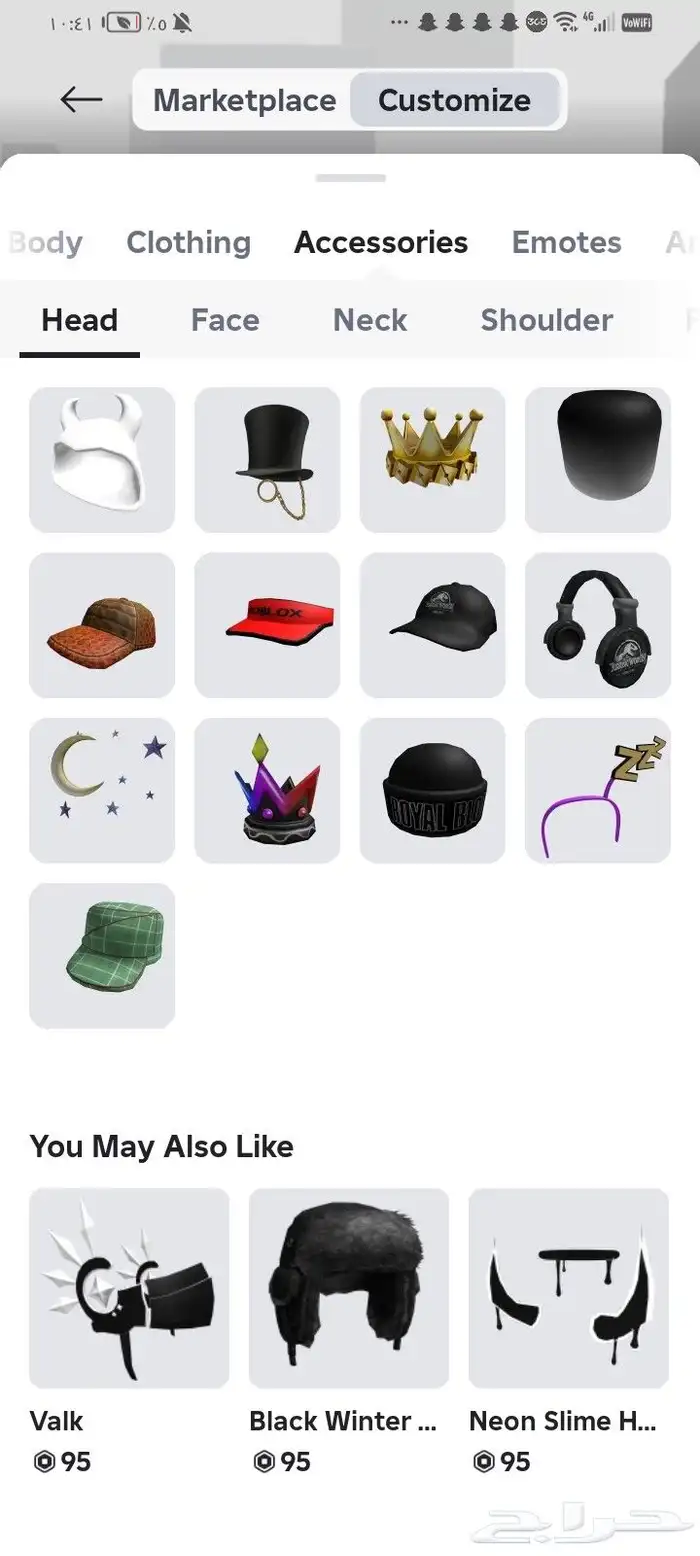Tap the Royal Blood black beanie
Viewport: 700px width, 1556px height.
pos(432,790)
